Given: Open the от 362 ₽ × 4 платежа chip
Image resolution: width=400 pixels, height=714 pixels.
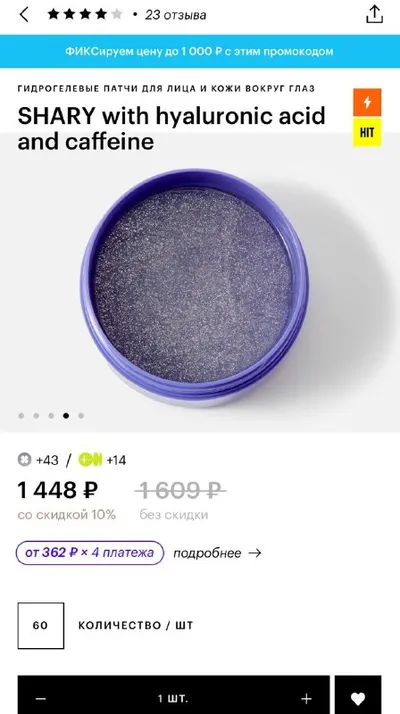Looking at the screenshot, I should pyautogui.click(x=90, y=553).
